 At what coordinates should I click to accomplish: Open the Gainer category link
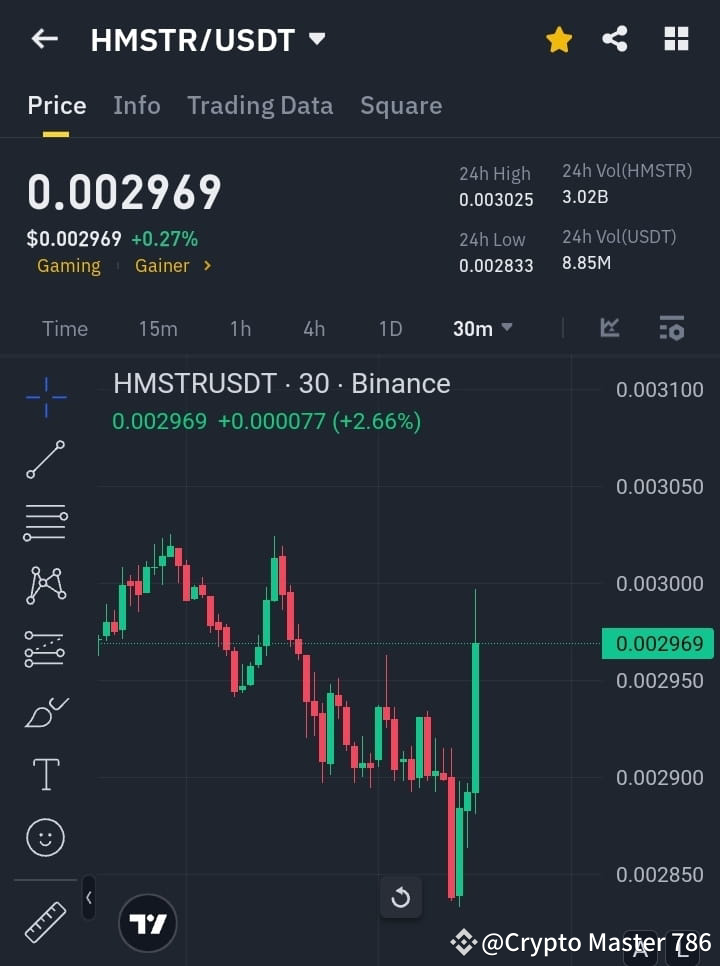point(161,265)
